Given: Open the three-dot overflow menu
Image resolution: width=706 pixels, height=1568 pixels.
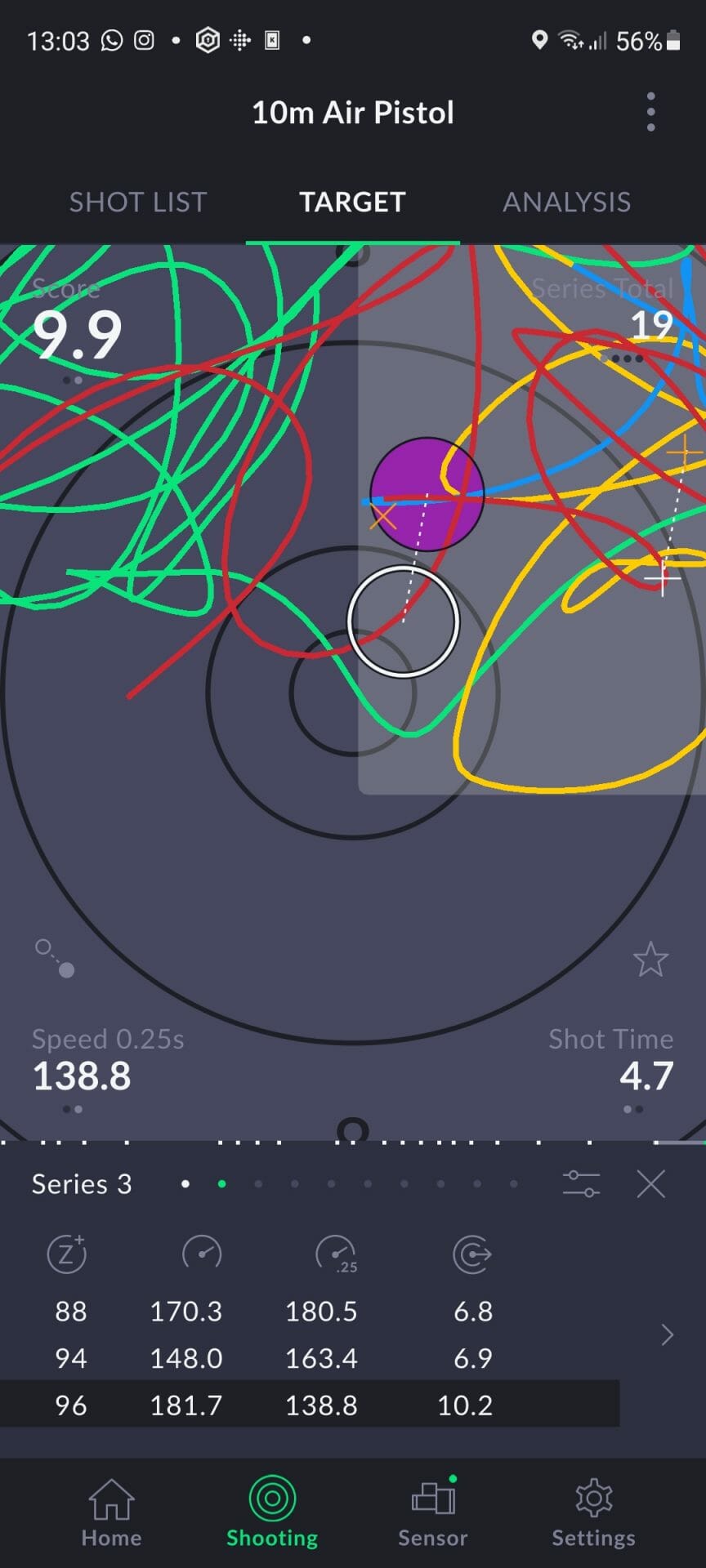Looking at the screenshot, I should click(650, 112).
